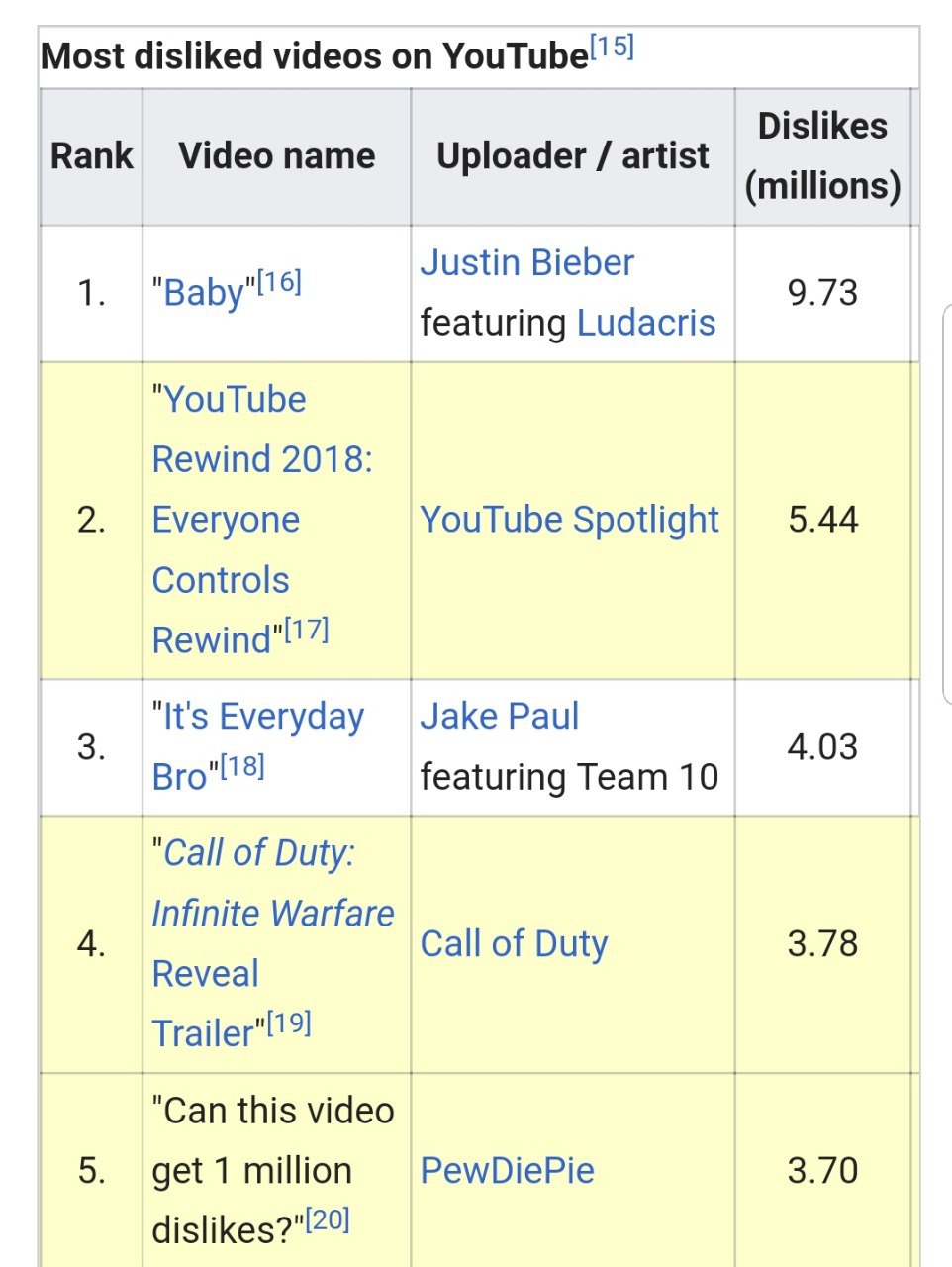Open the Justin Bieber article link
Viewport: 952px width, 1267px height.
pyautogui.click(x=526, y=263)
